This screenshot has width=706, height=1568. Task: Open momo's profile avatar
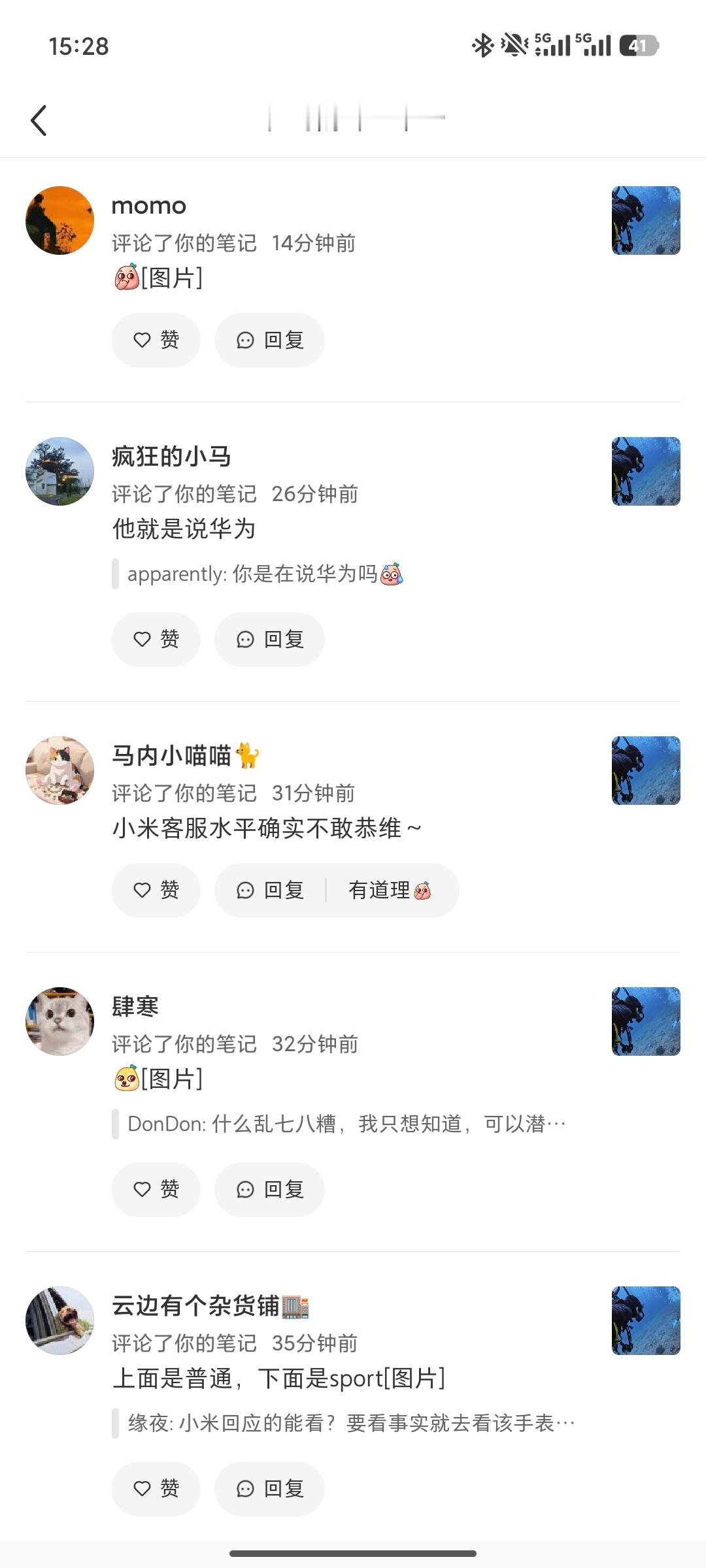[x=59, y=220]
